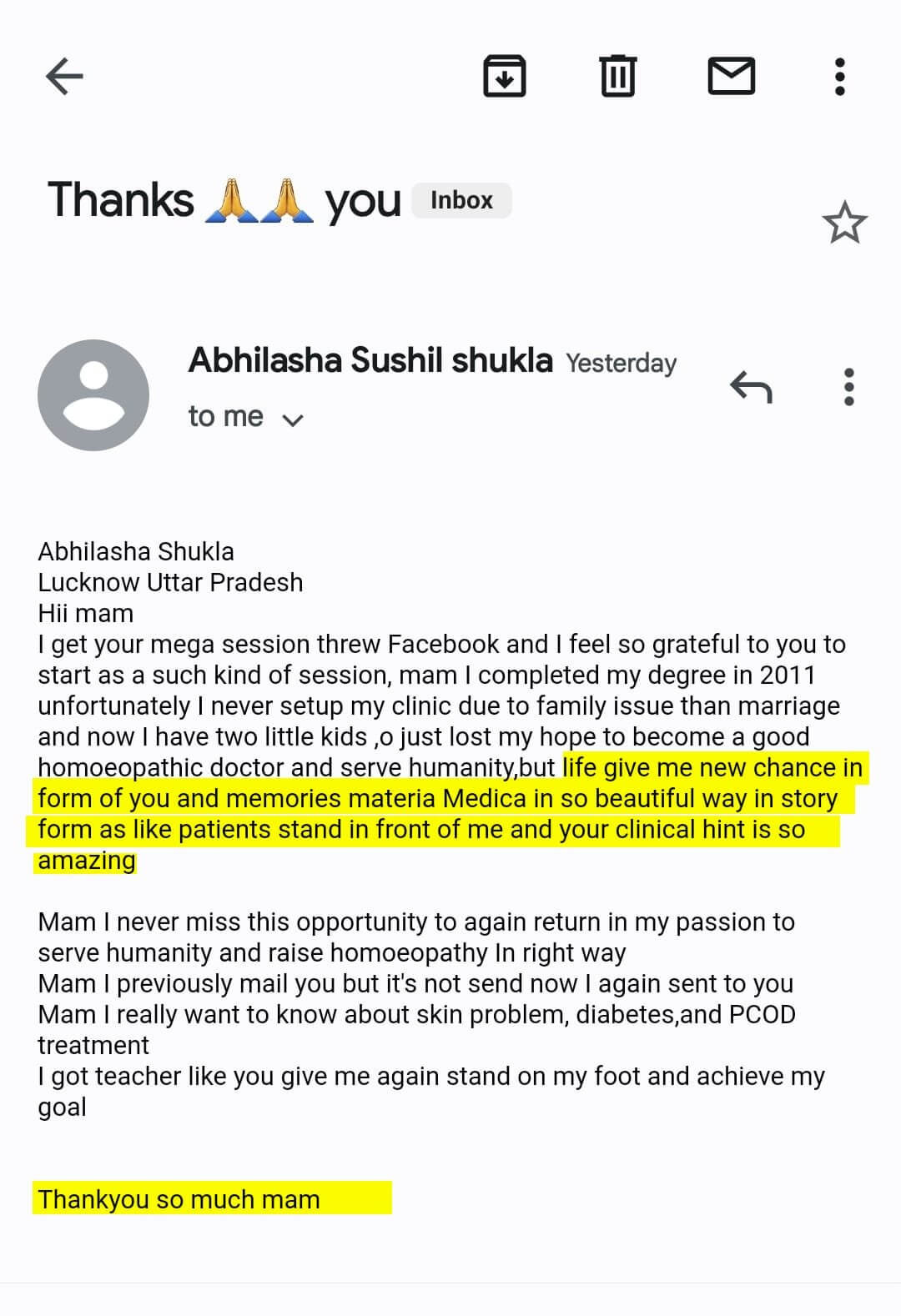The height and width of the screenshot is (1316, 901).
Task: Expand the 'to me' recipient details
Action: point(292,419)
